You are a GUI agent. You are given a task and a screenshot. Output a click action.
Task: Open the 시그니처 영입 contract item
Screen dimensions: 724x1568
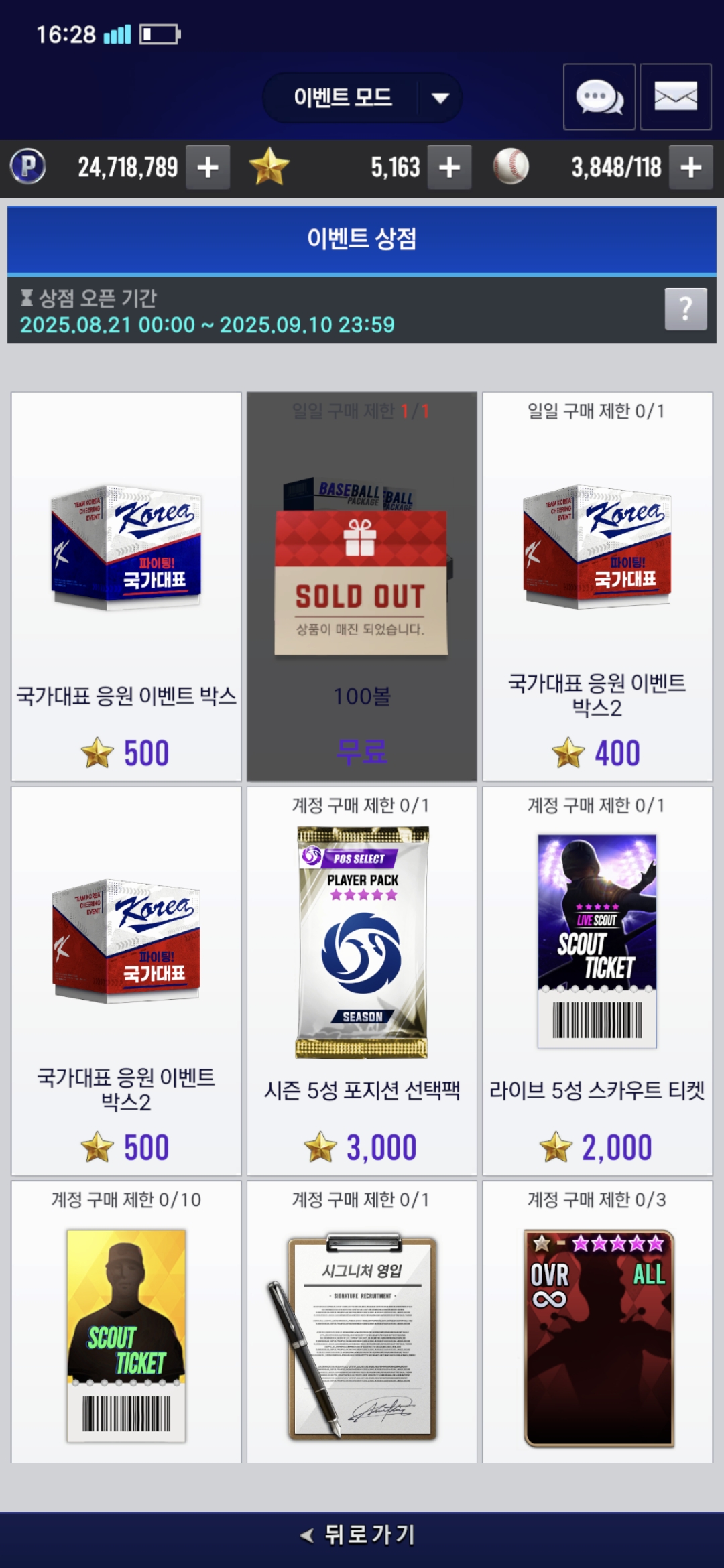362,1322
